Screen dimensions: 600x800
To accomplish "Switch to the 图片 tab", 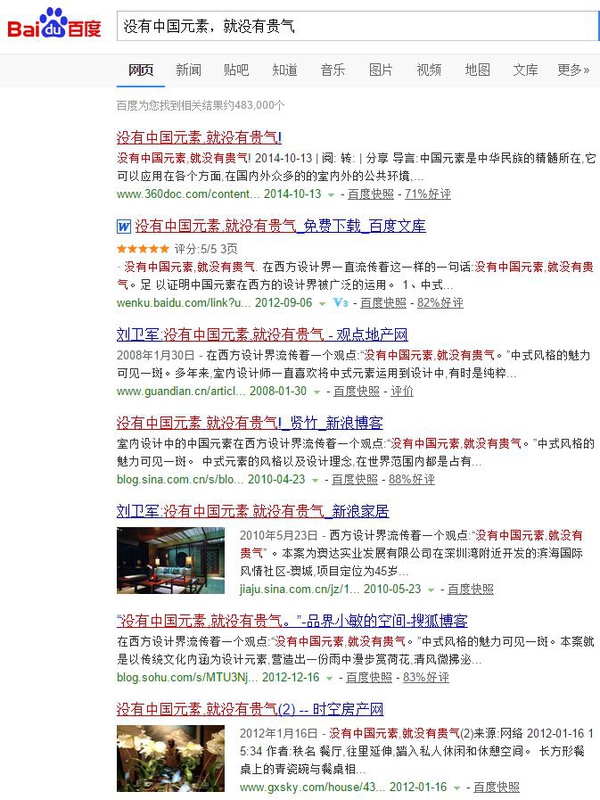I will pyautogui.click(x=380, y=70).
